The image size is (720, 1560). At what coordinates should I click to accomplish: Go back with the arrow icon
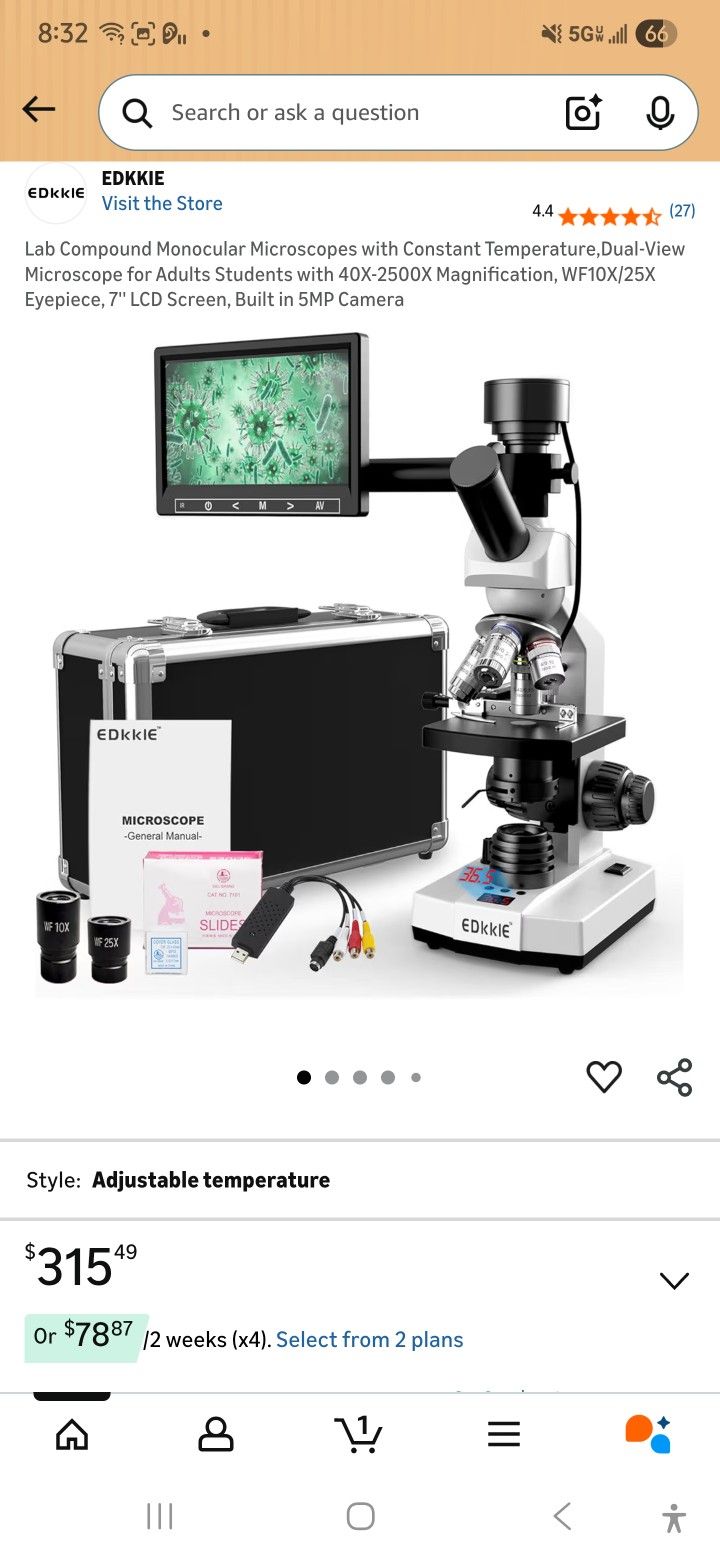38,110
